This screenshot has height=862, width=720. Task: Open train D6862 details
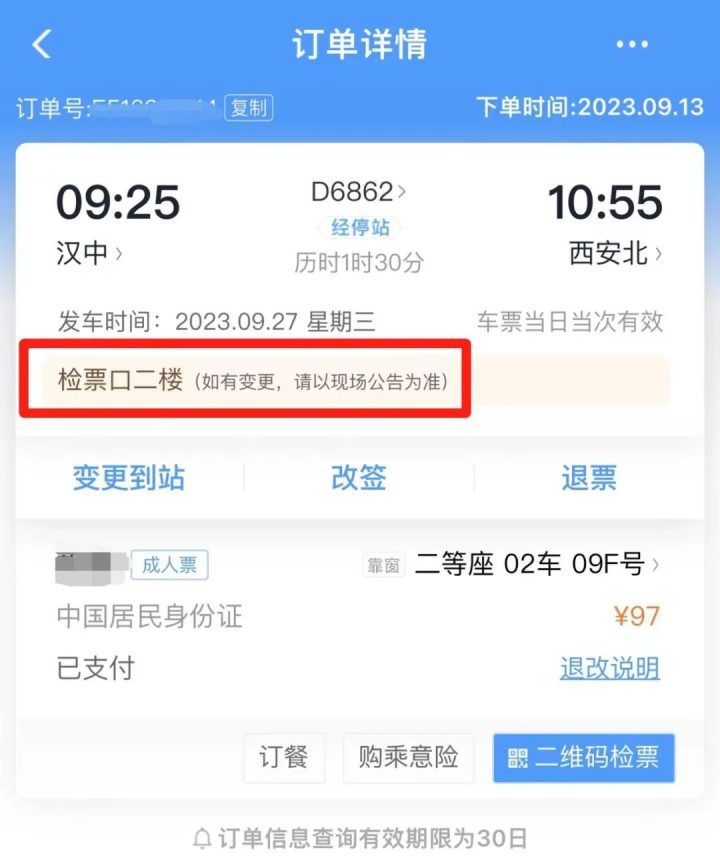point(359,191)
